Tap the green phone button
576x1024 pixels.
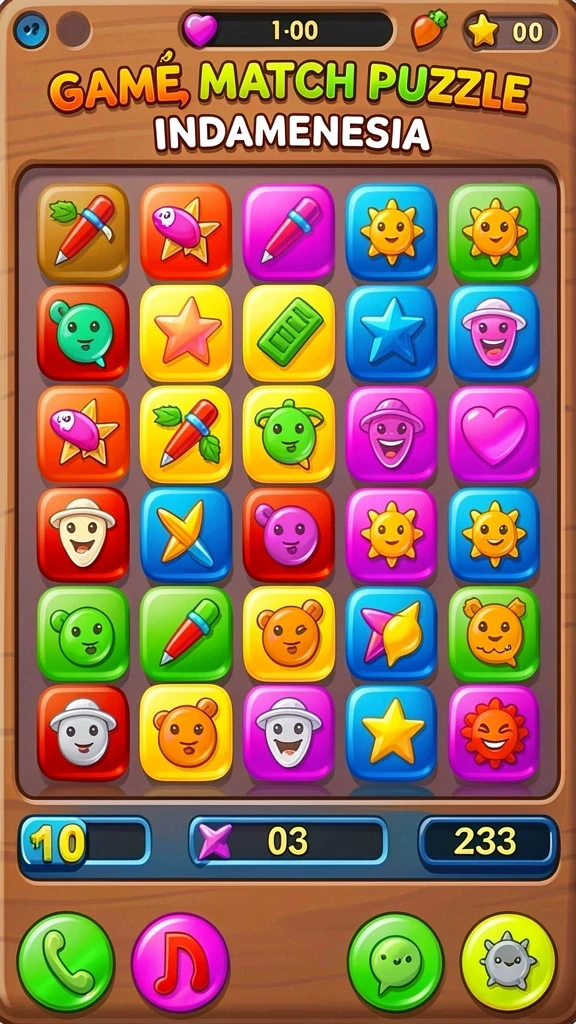66,962
